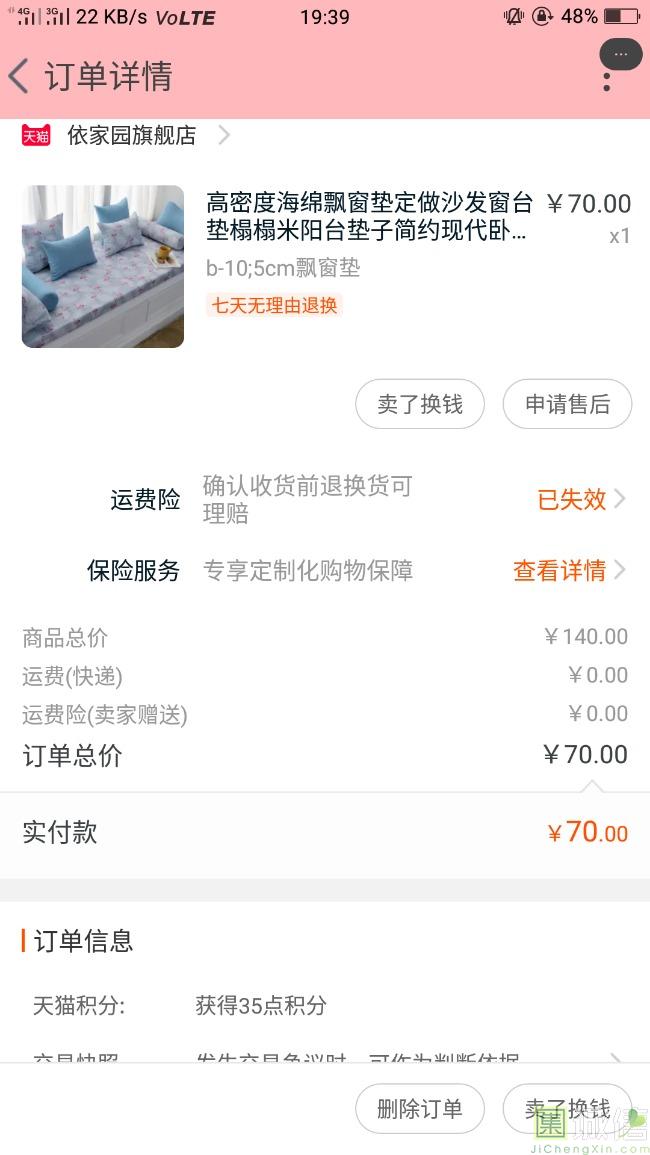Tap 删除订单 to delete the order
Viewport: 650px width, 1155px height.
[x=420, y=1108]
